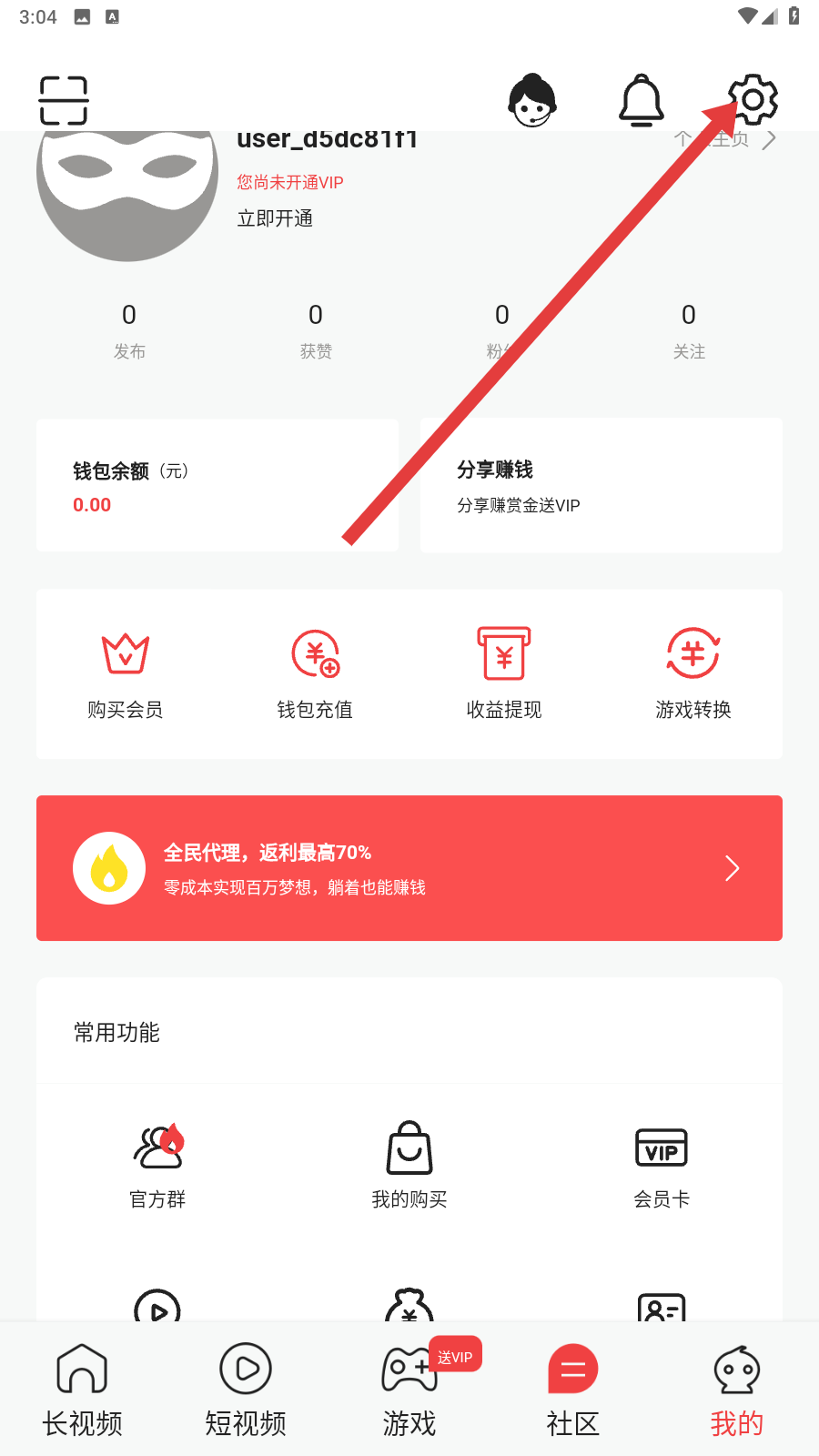
Task: Tap 立即开通 to activate VIP
Action: click(x=275, y=218)
